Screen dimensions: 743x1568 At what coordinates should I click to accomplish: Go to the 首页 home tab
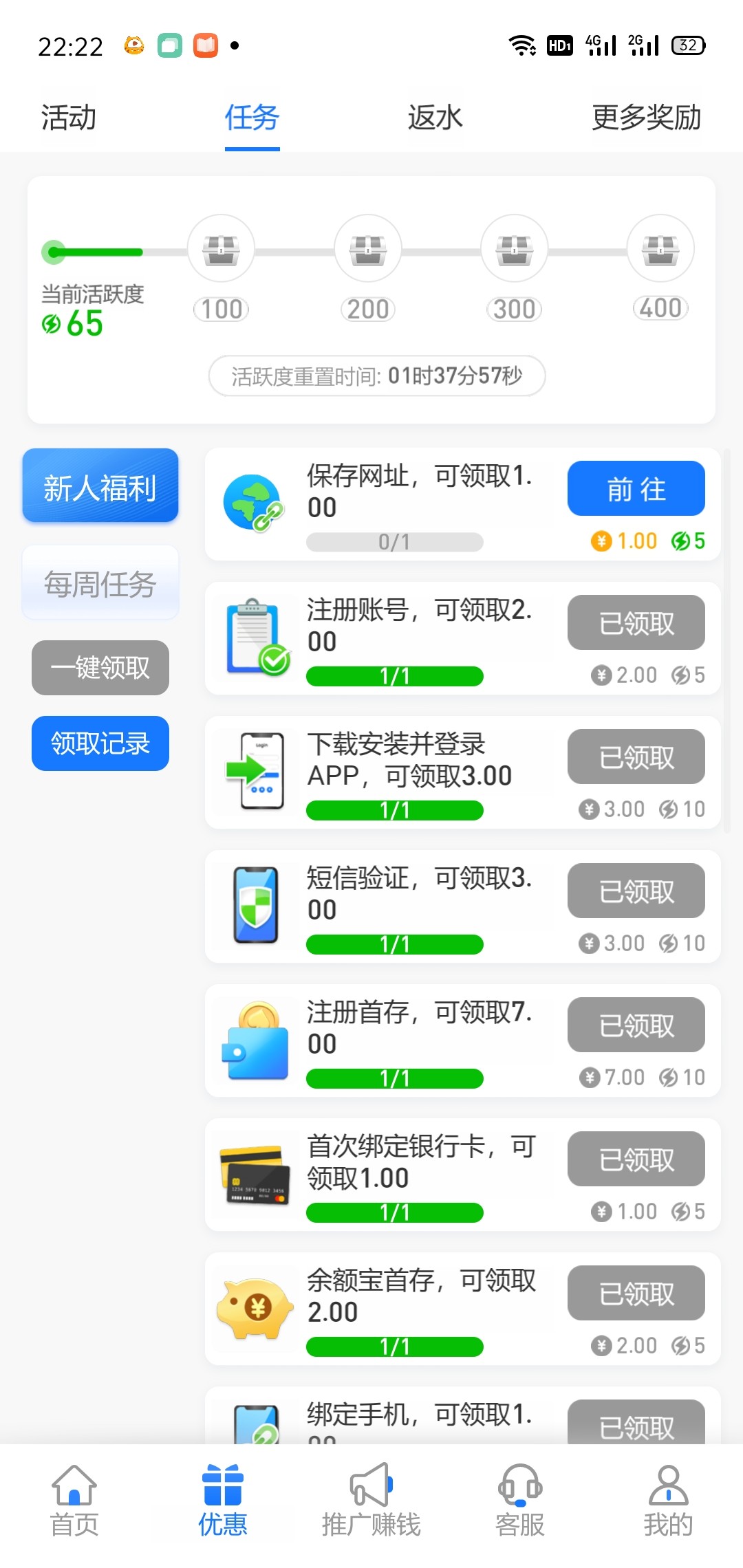click(74, 1501)
